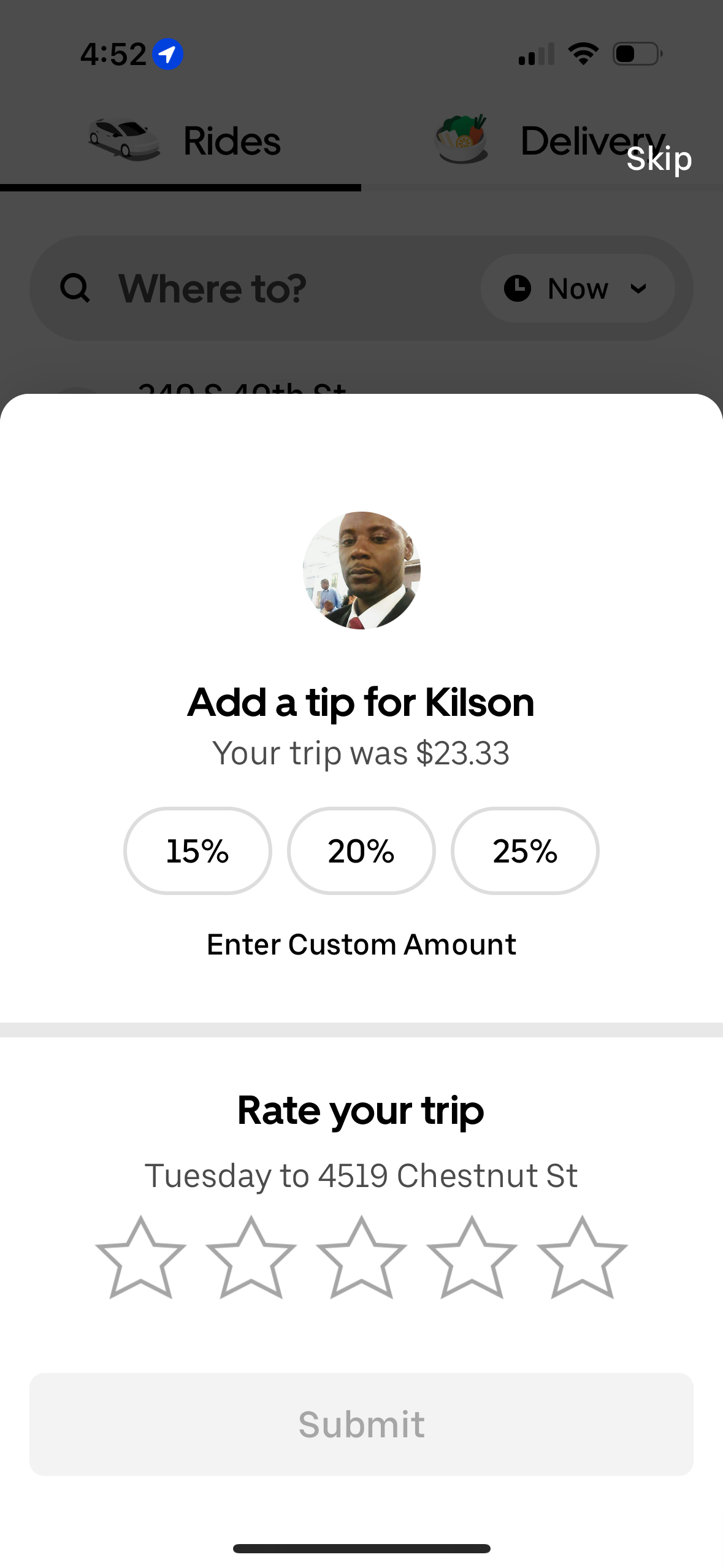Tap the third star for a 3-star rating
The image size is (723, 1568).
tap(361, 1256)
